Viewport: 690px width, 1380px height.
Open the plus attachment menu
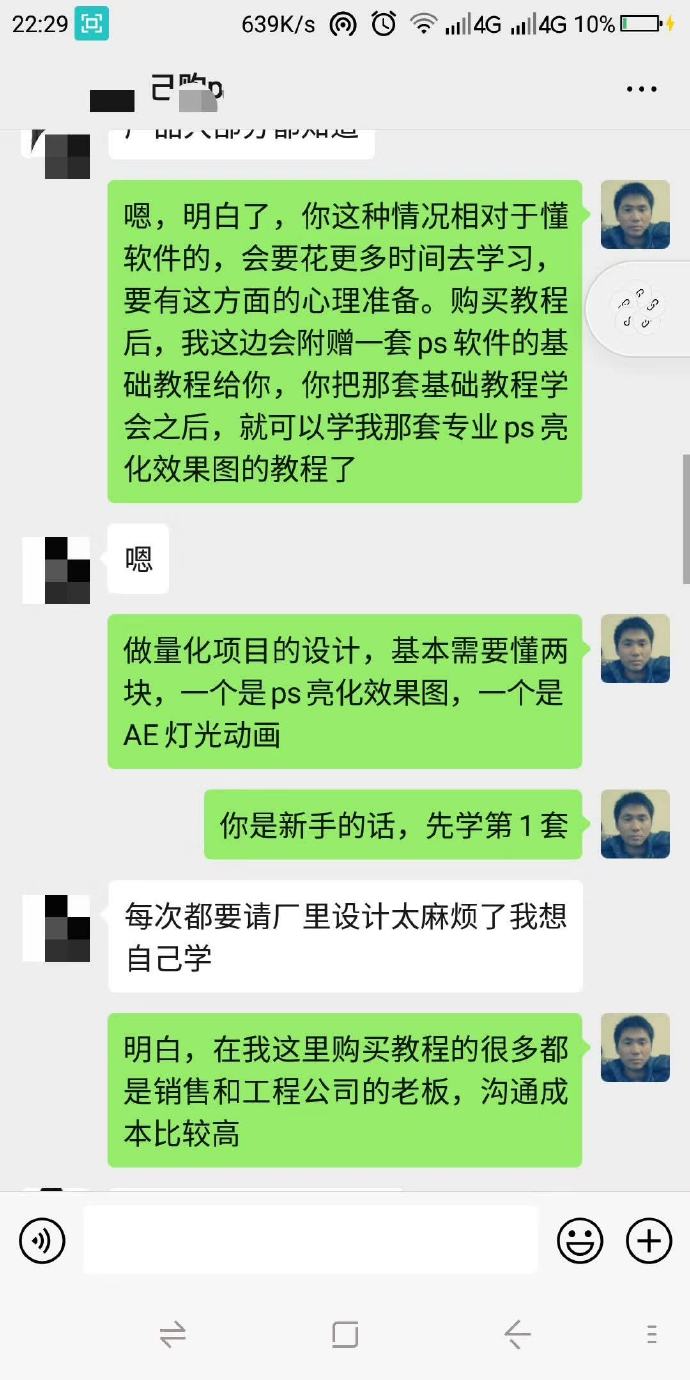[649, 1241]
